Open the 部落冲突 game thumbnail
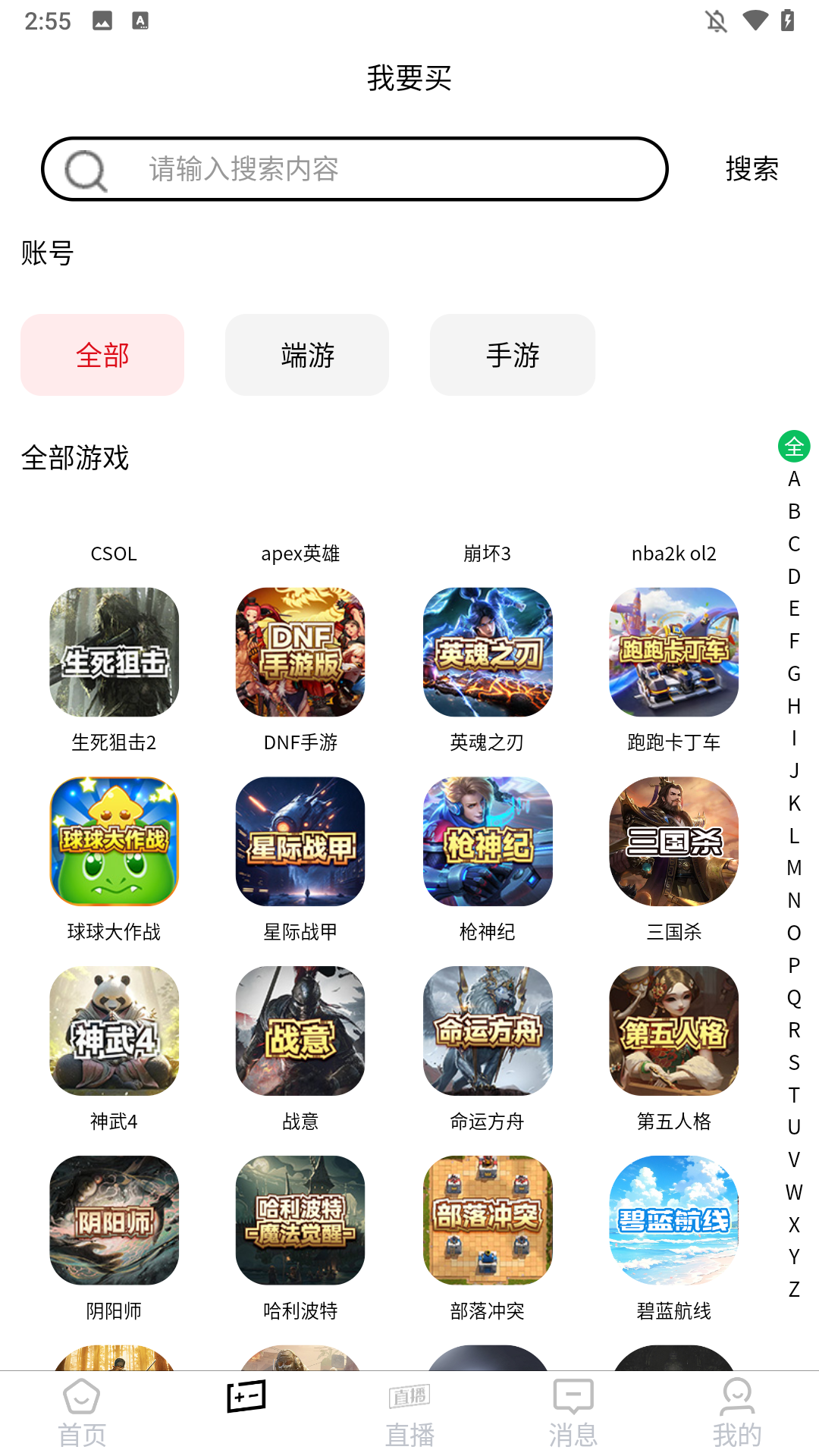This screenshot has width=819, height=1456. coord(486,1219)
